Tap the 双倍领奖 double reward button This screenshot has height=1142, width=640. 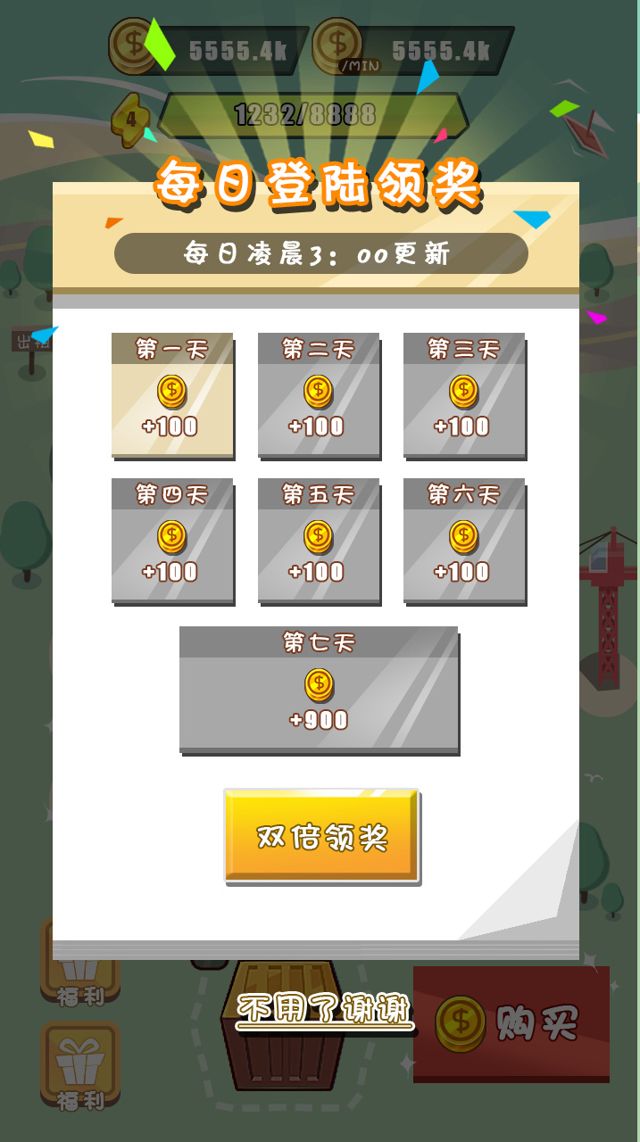321,836
